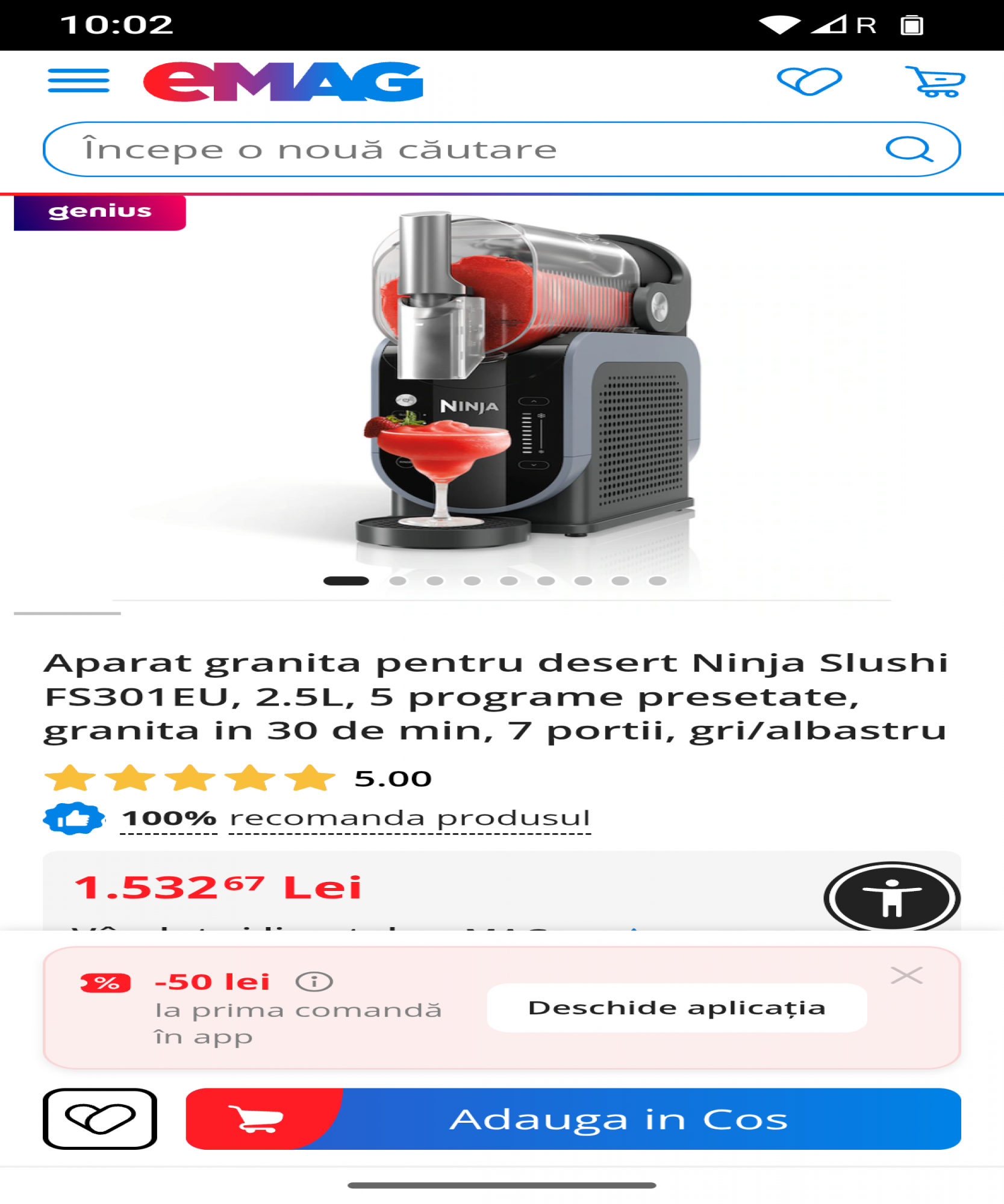Tap the magnifier search icon
The image size is (1004, 1204).
[909, 149]
